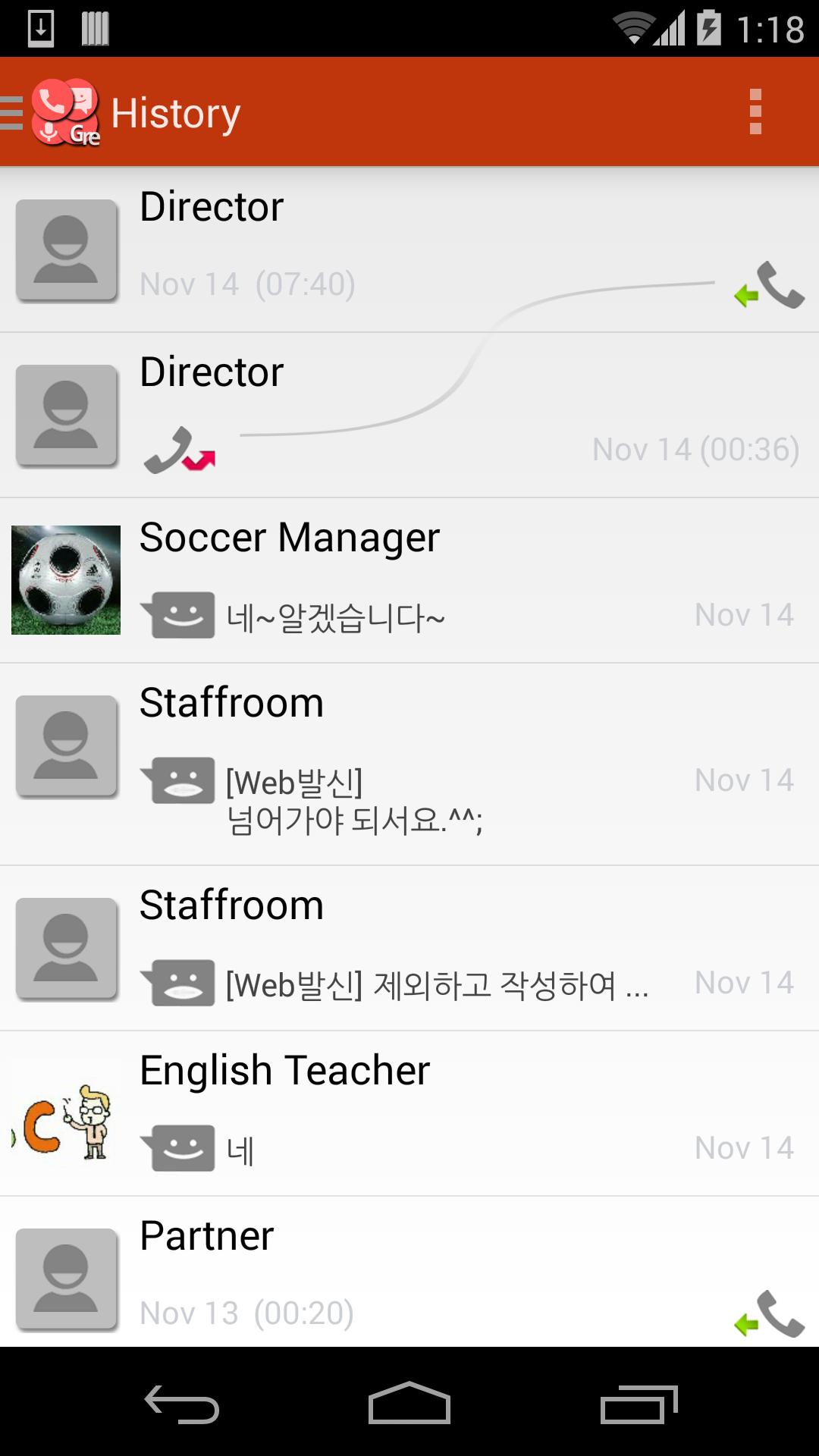Tap the message icon on the second Staffroom entry
Screen dimensions: 819x1456
(181, 983)
